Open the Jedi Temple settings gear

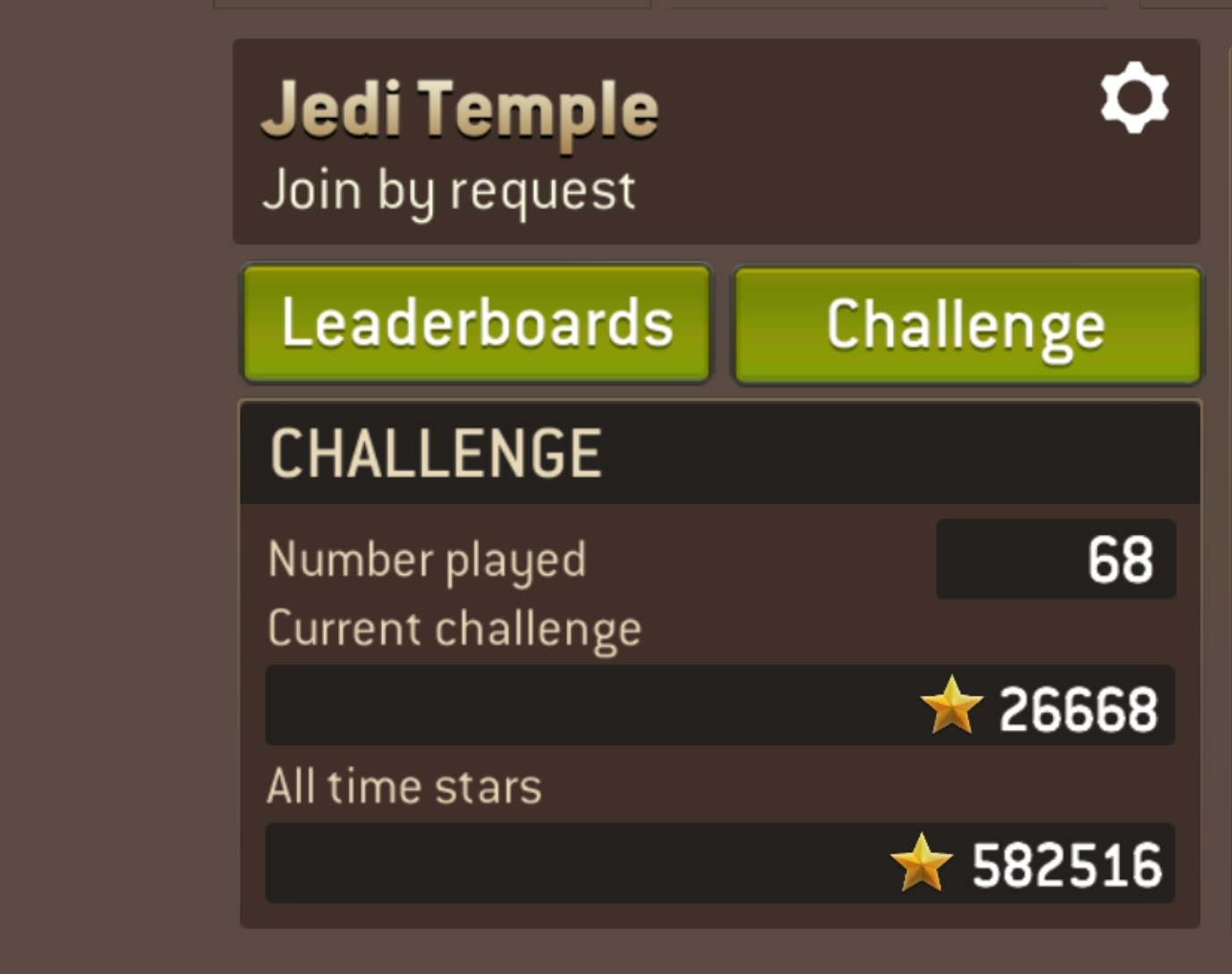(x=1134, y=97)
